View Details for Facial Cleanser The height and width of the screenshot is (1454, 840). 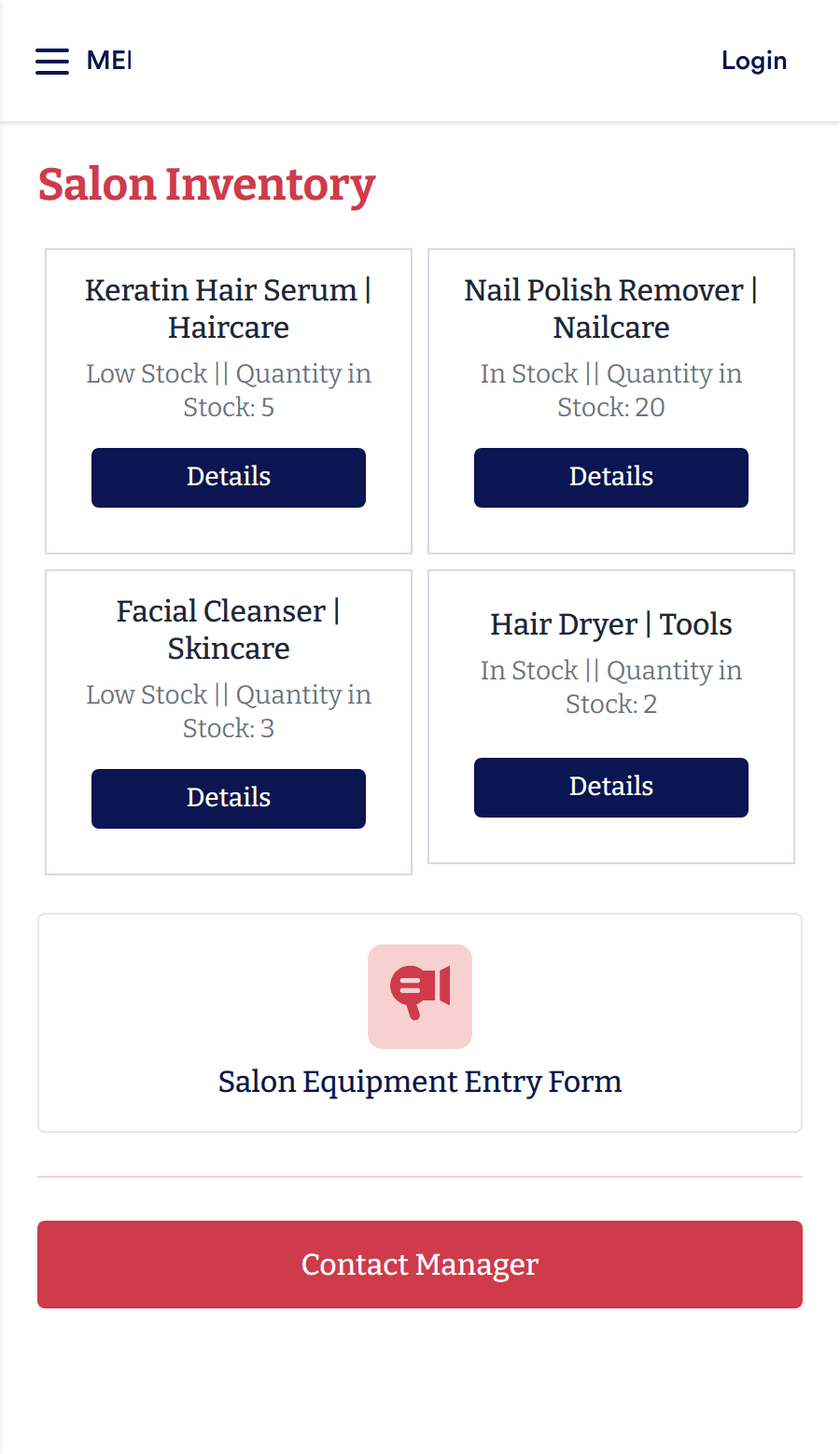pyautogui.click(x=228, y=798)
